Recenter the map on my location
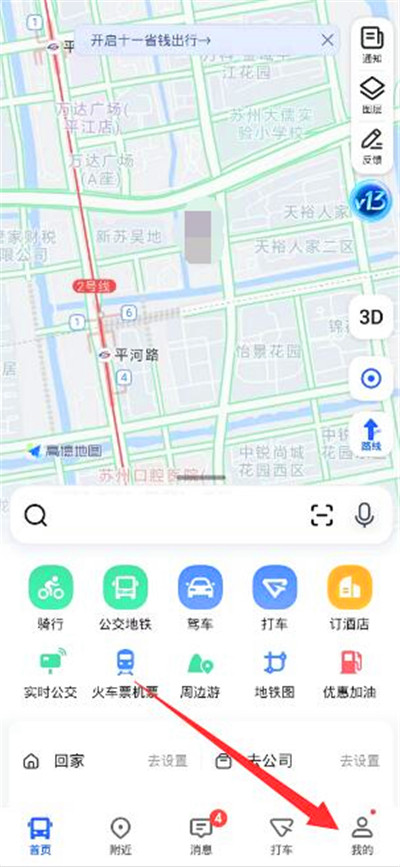Viewport: 400px width, 867px height. point(371,379)
